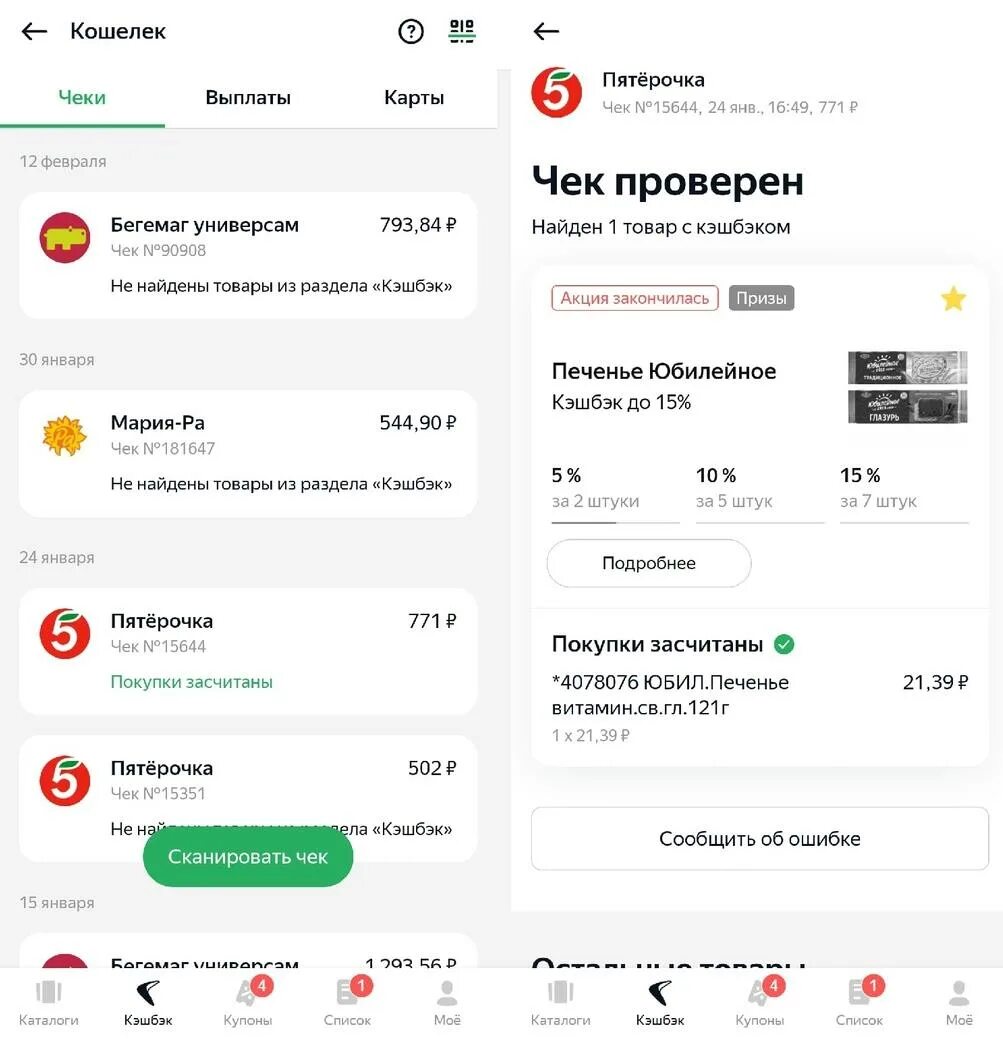Tap back arrow on the Чек проверен screen

[x=546, y=31]
